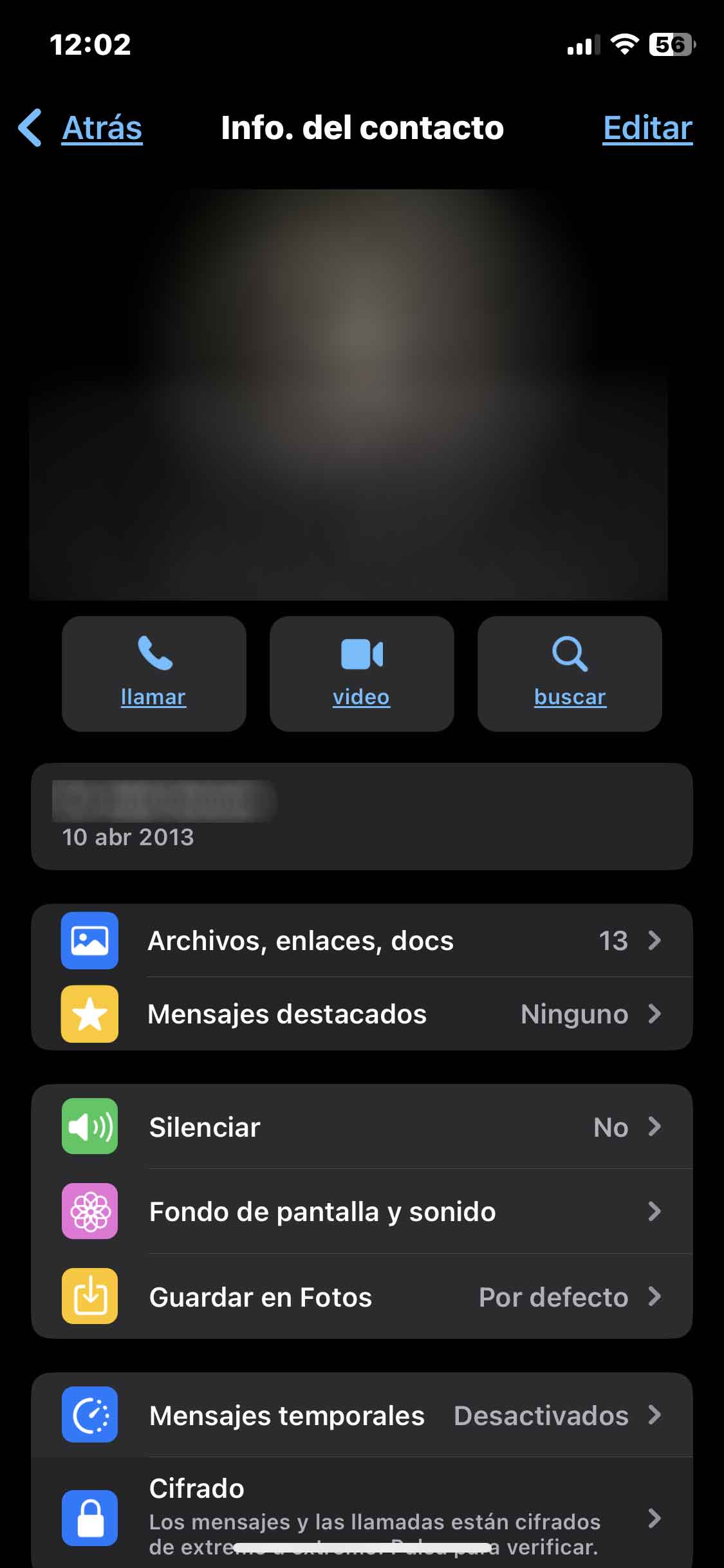
Task: Tap the timer icon for Mensajes temporales
Action: (x=89, y=1415)
